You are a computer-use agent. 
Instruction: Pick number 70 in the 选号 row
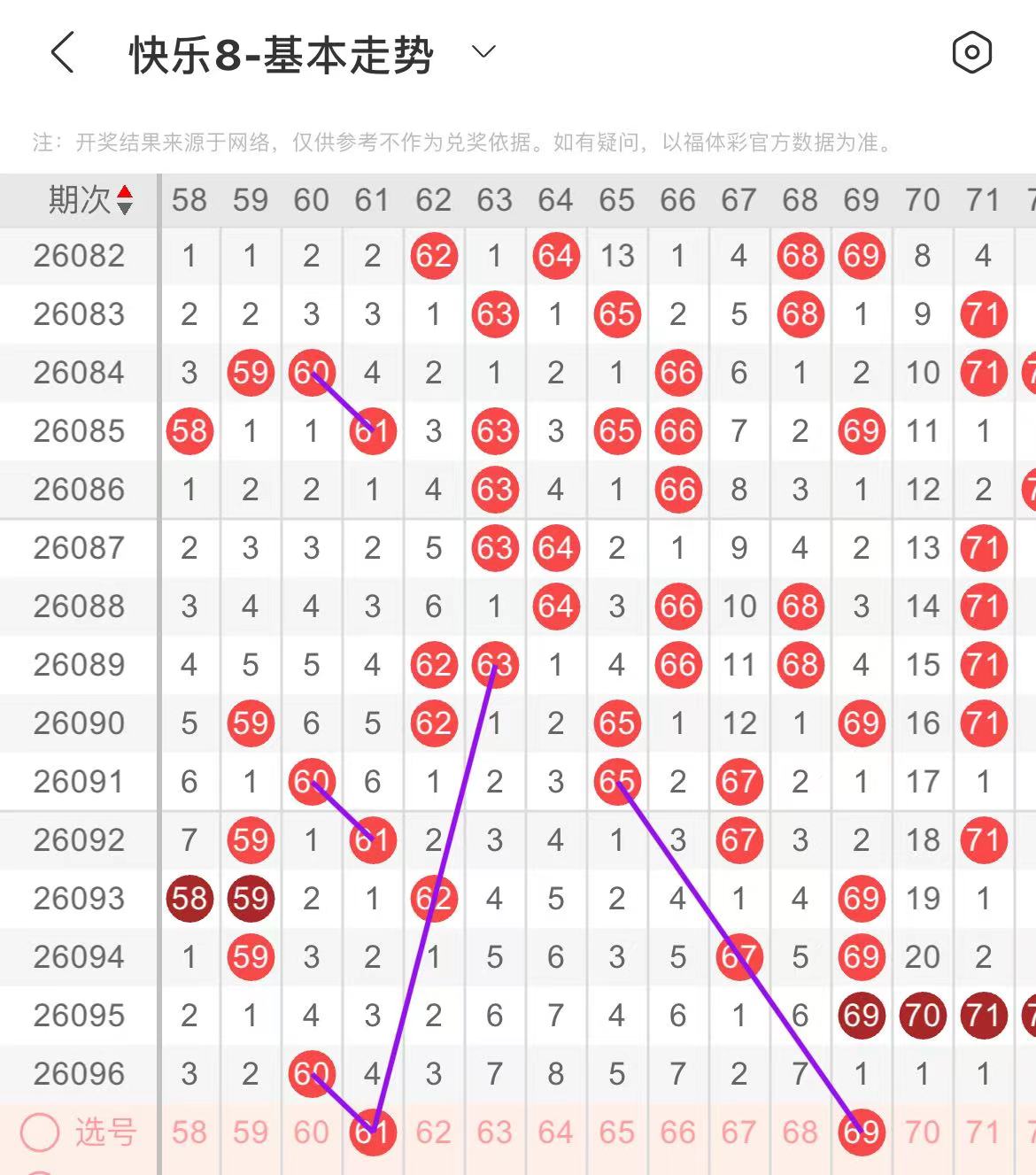tap(923, 1132)
